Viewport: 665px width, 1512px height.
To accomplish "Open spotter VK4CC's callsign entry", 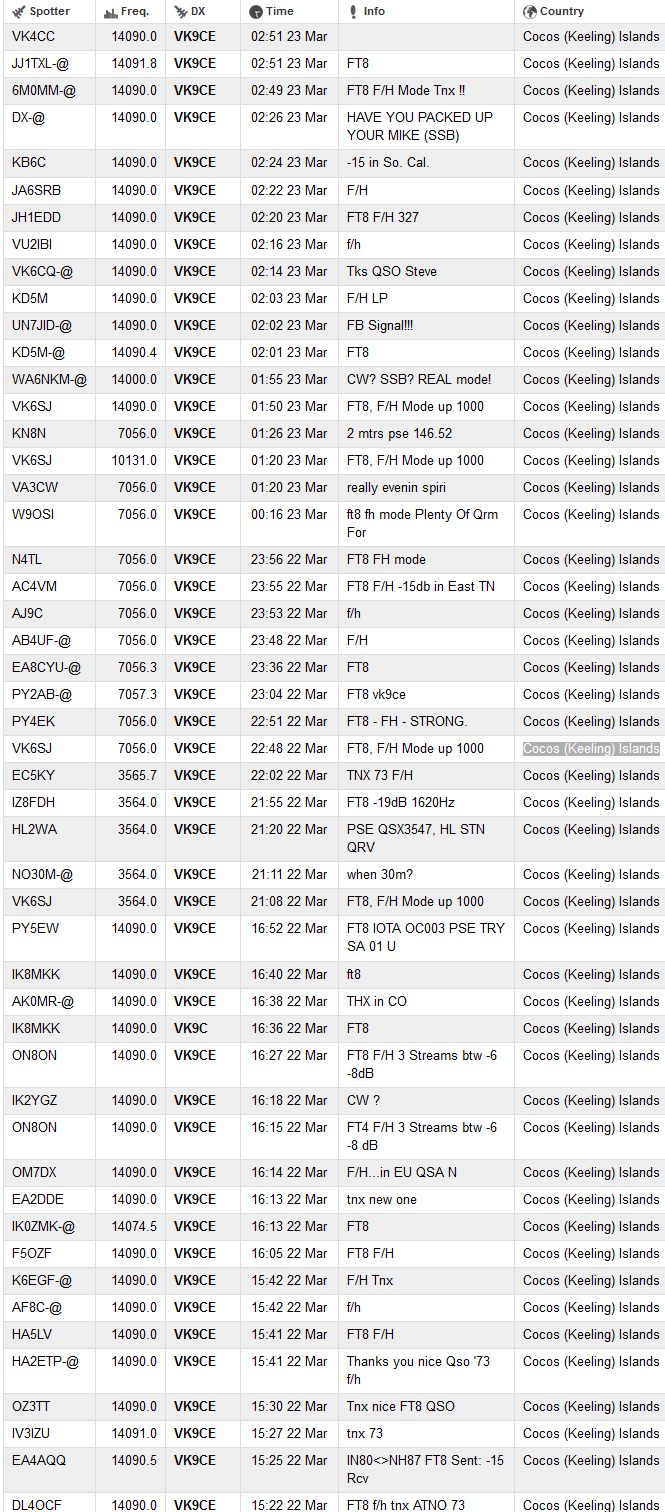I will (x=34, y=36).
